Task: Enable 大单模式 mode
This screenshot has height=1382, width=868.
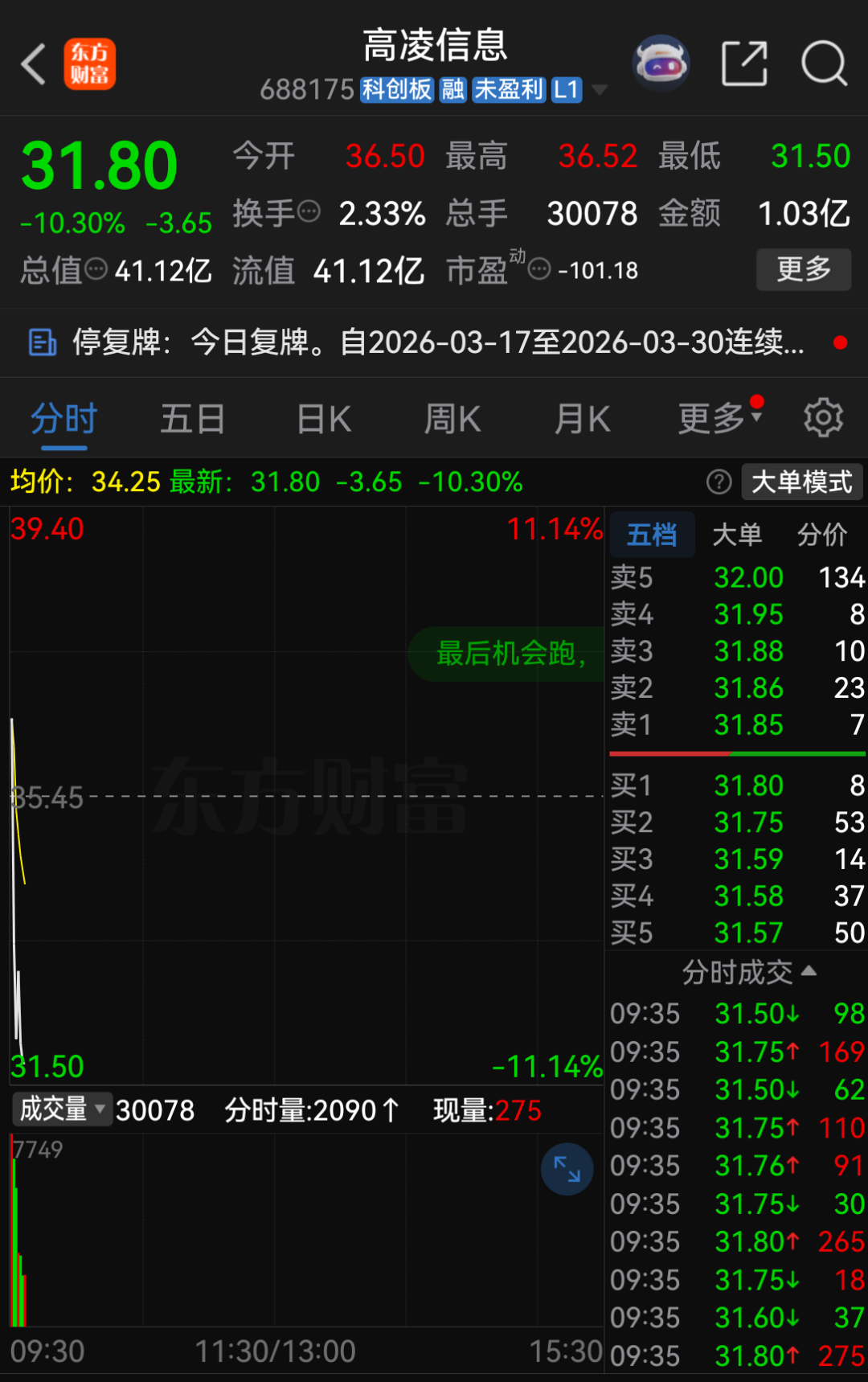Action: [x=800, y=482]
